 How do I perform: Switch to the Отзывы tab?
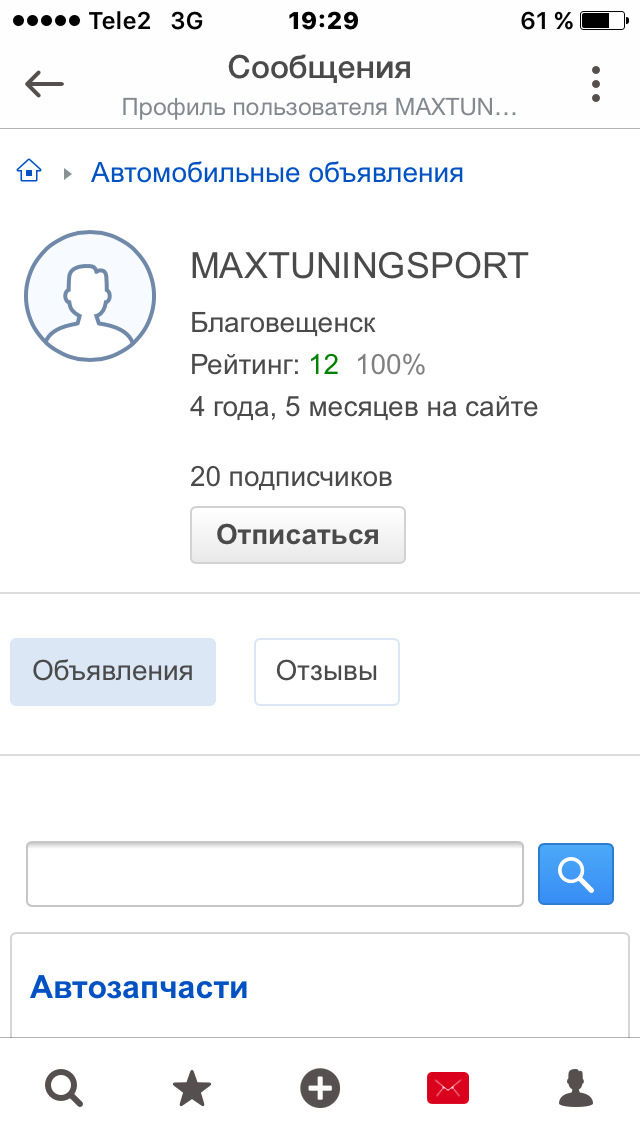tap(327, 671)
